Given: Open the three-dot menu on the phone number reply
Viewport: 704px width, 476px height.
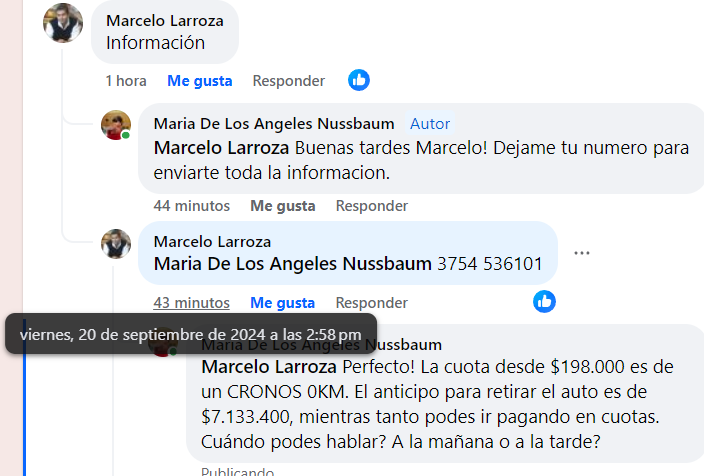Looking at the screenshot, I should 582,253.
